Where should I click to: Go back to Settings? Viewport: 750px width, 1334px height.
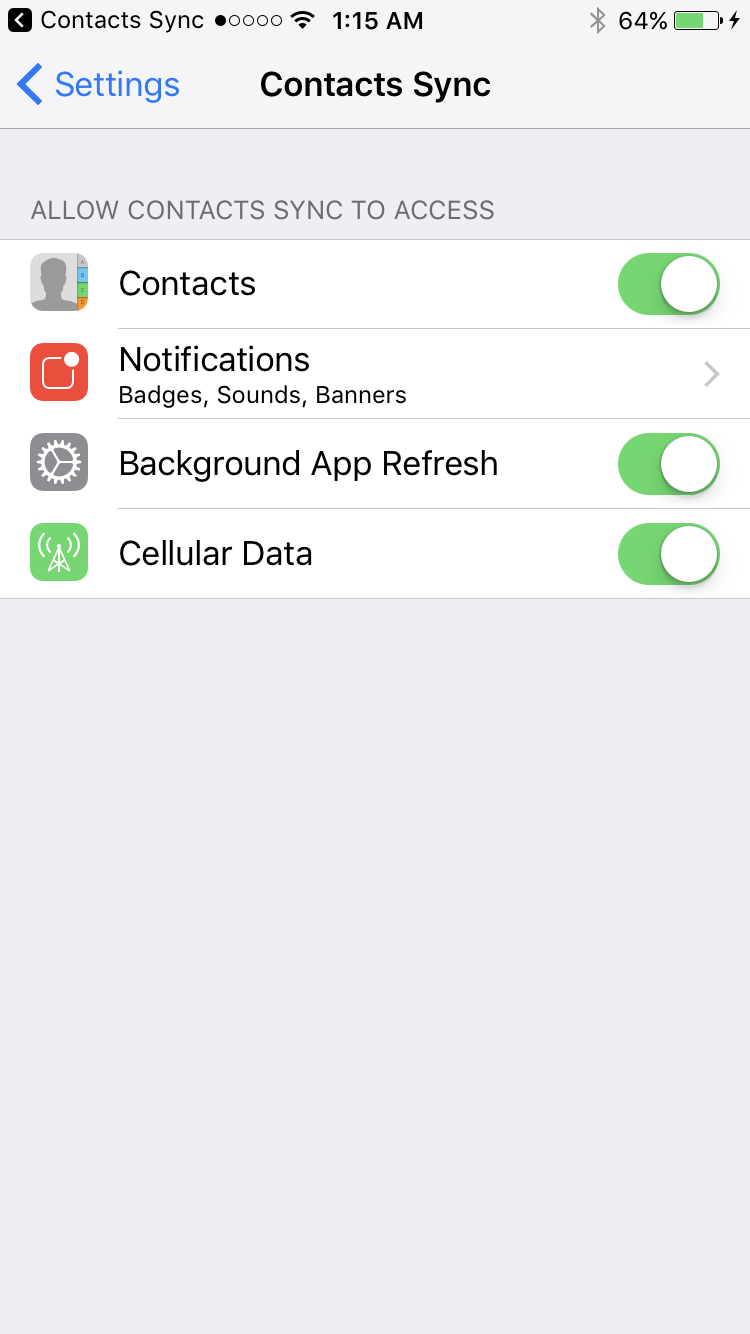98,85
